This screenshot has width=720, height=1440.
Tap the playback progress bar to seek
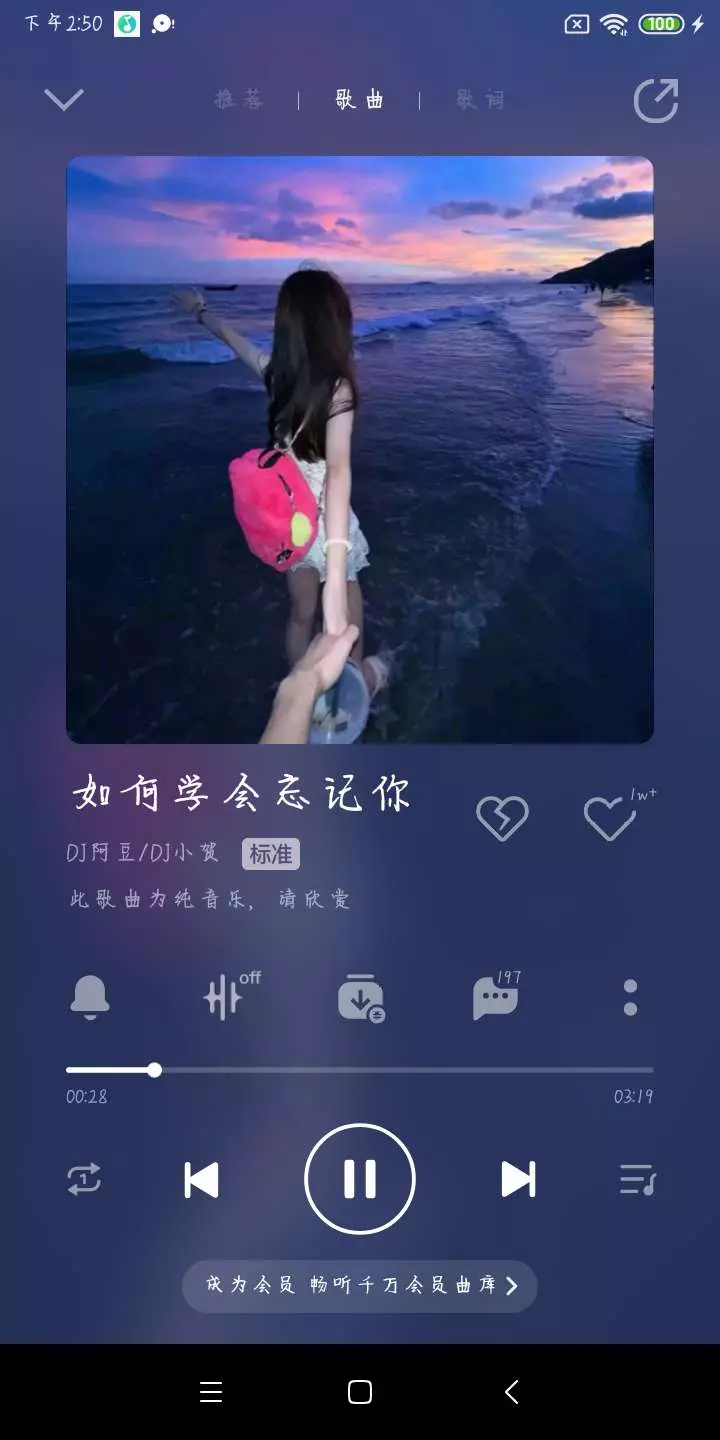400,1070
